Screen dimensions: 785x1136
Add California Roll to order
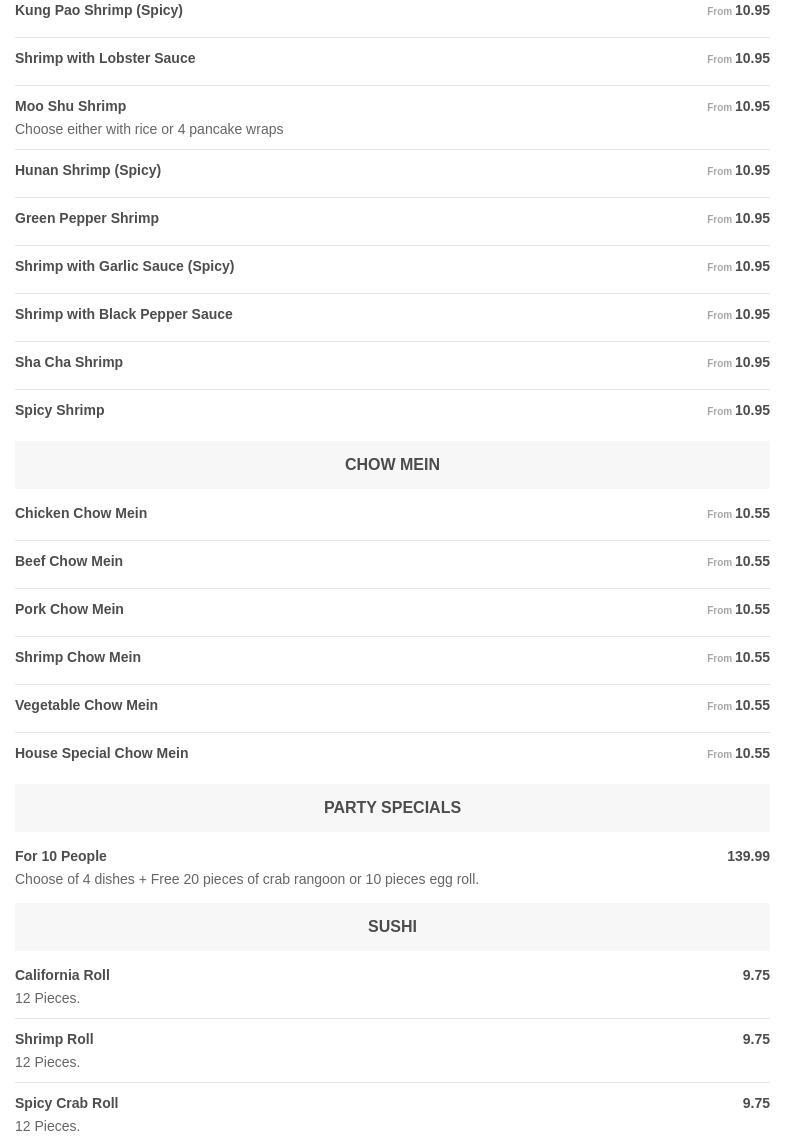pos(62,975)
